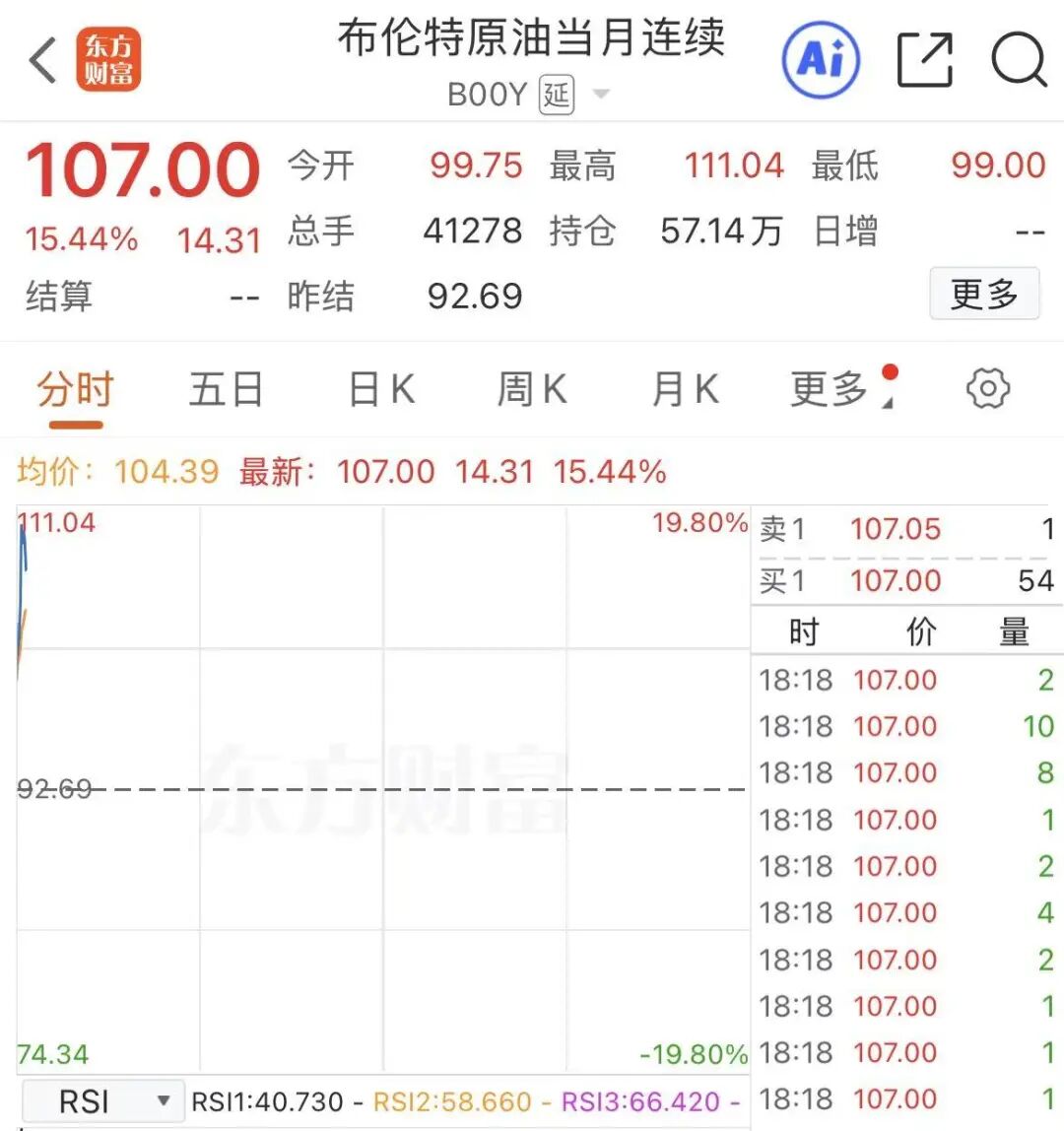This screenshot has height=1131, width=1064.
Task: Open the 更多 chart period menu
Action: pos(833,390)
